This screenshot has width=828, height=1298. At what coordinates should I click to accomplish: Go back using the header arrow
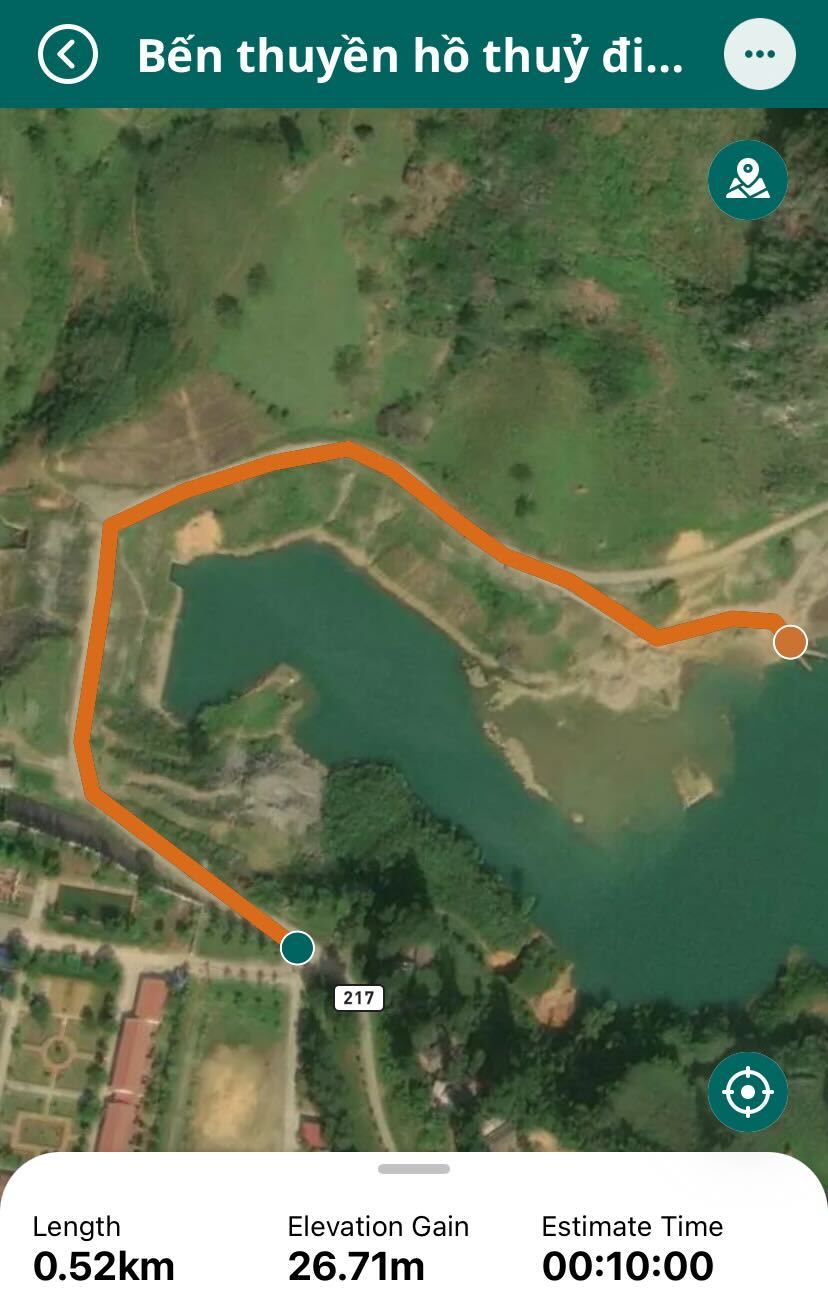point(68,54)
